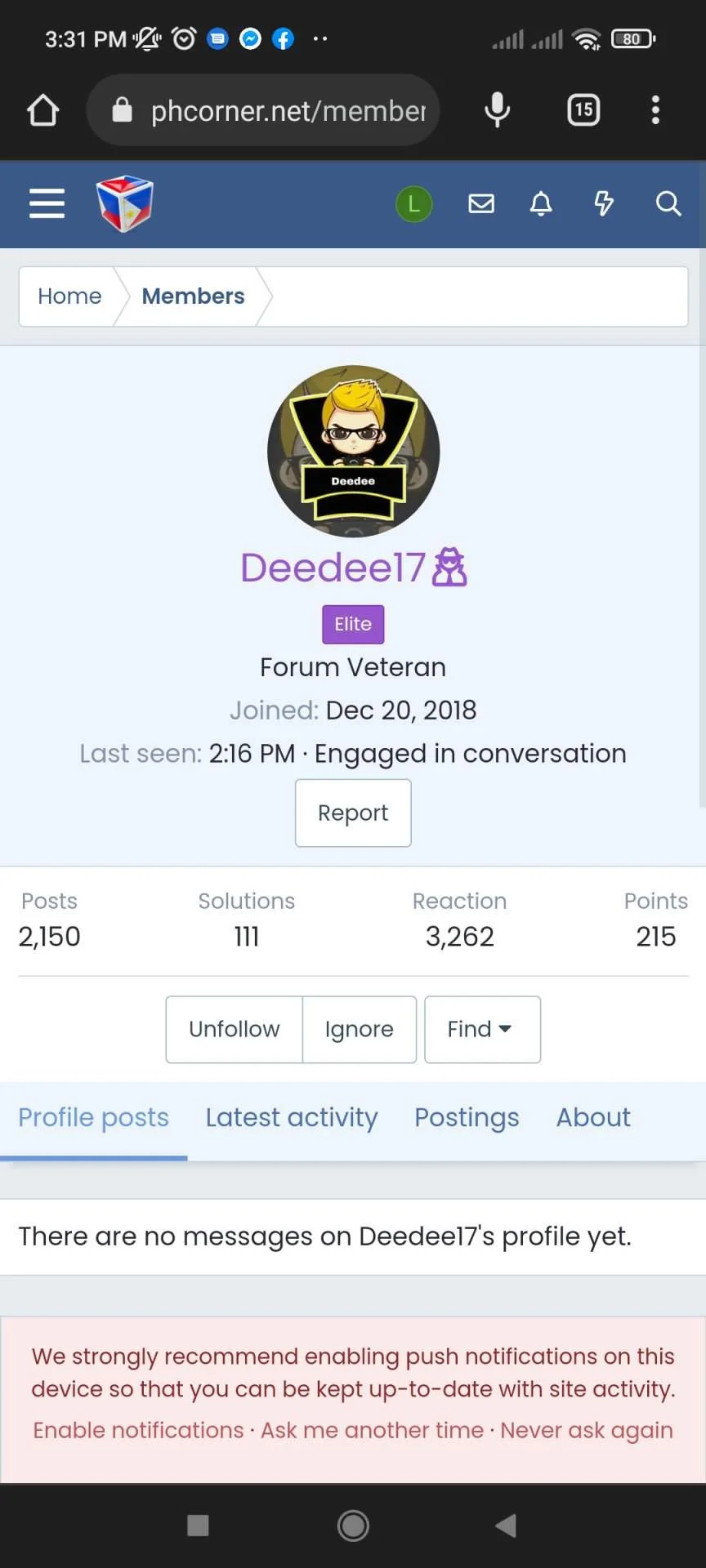Enable push notifications

138,1430
